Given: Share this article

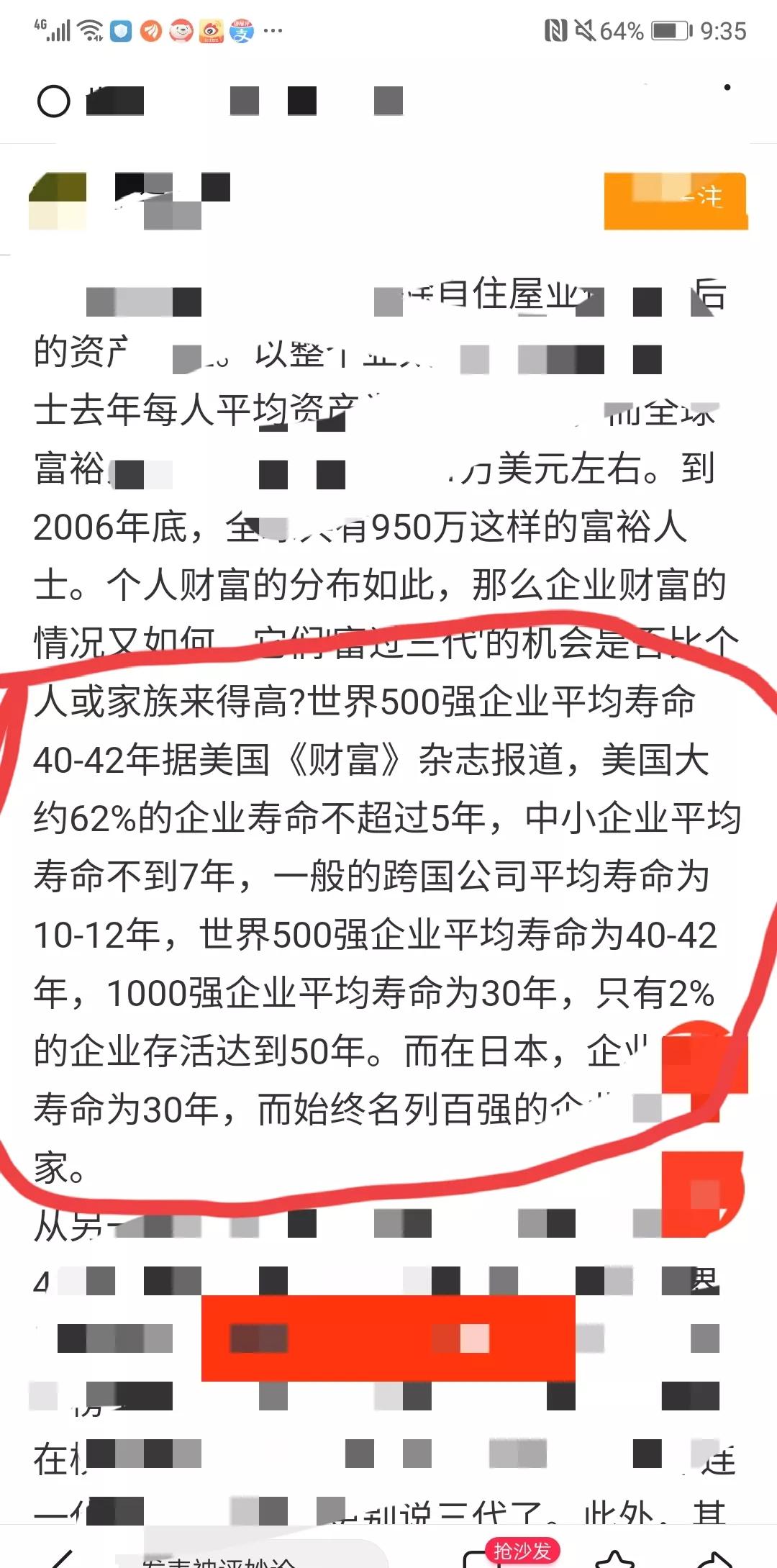Looking at the screenshot, I should [x=716, y=1558].
